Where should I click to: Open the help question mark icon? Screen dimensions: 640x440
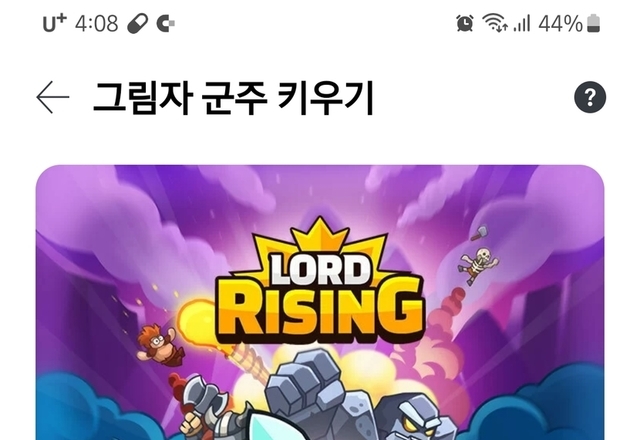click(x=590, y=97)
